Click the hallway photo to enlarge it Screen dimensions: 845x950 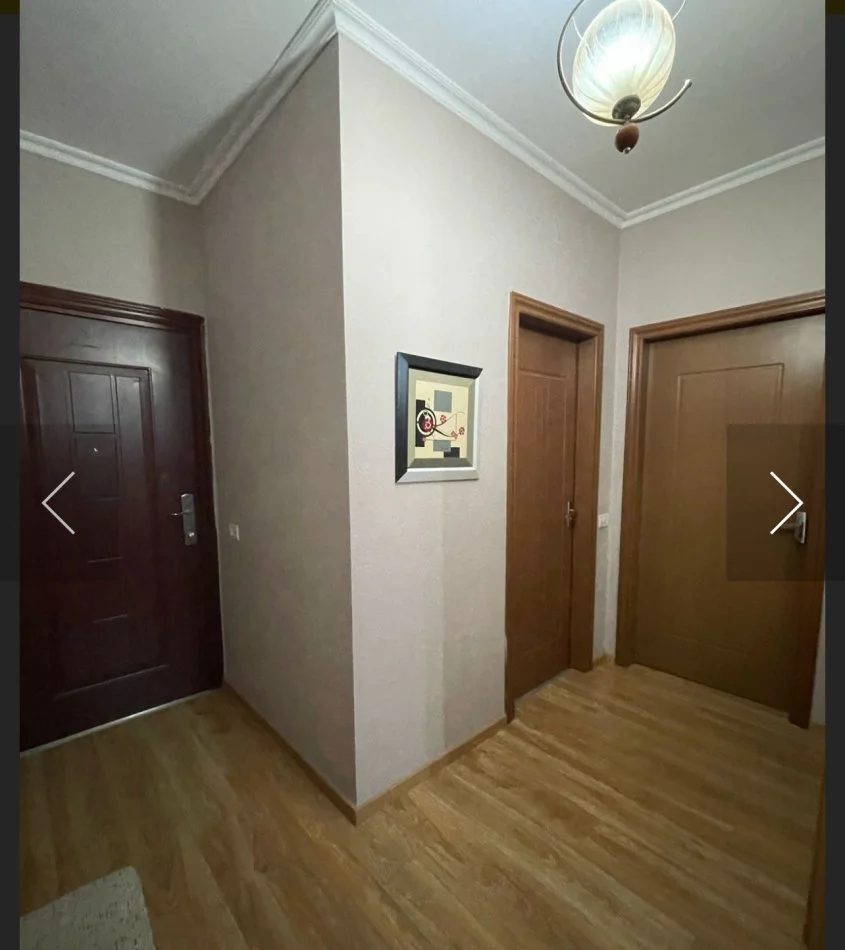coord(420,475)
